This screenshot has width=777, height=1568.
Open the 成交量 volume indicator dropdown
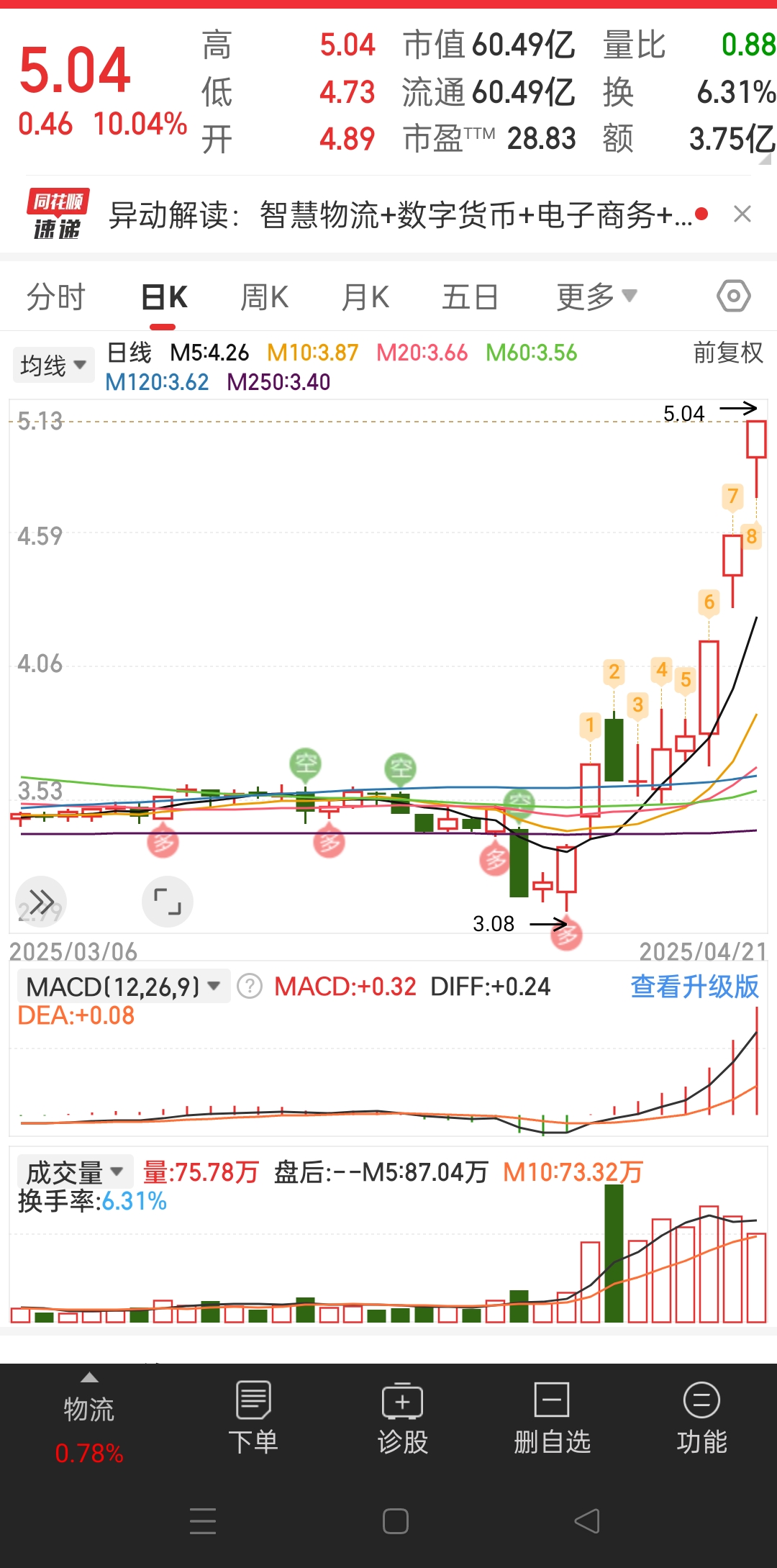[74, 1169]
